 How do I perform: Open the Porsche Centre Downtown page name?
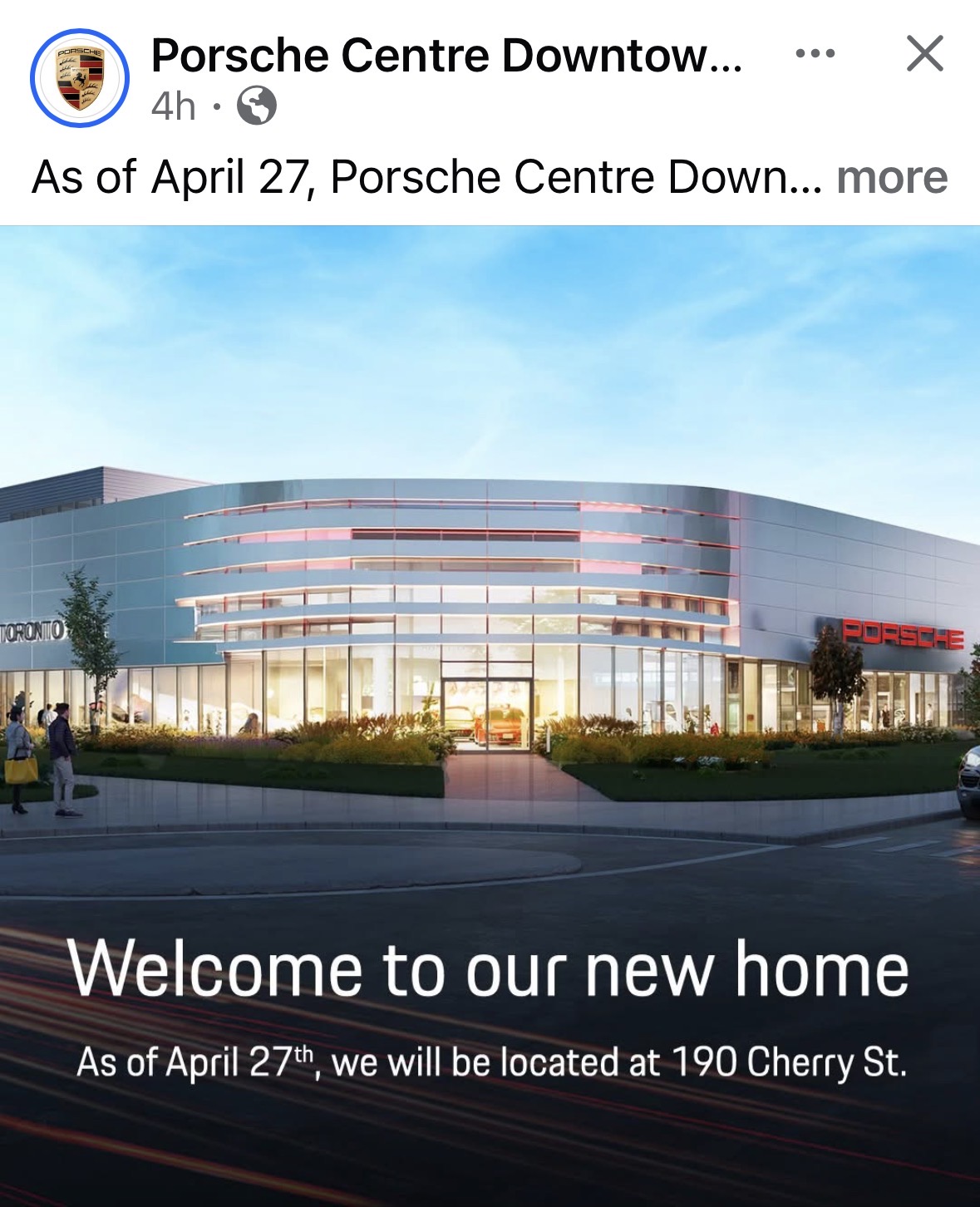tap(446, 56)
